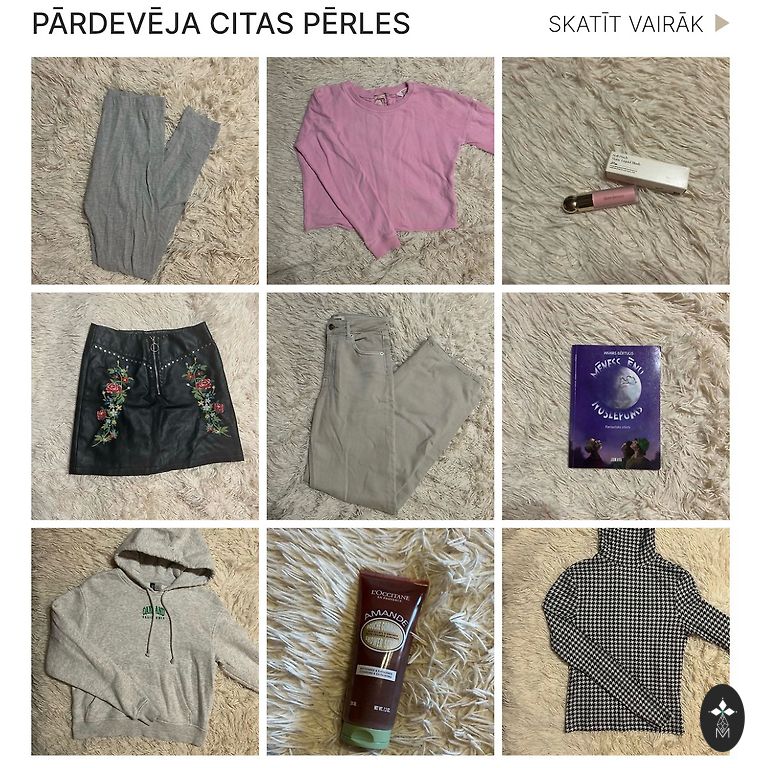Open the blush cosmetic with box listing
Image resolution: width=761 pixels, height=768 pixels.
[615, 171]
